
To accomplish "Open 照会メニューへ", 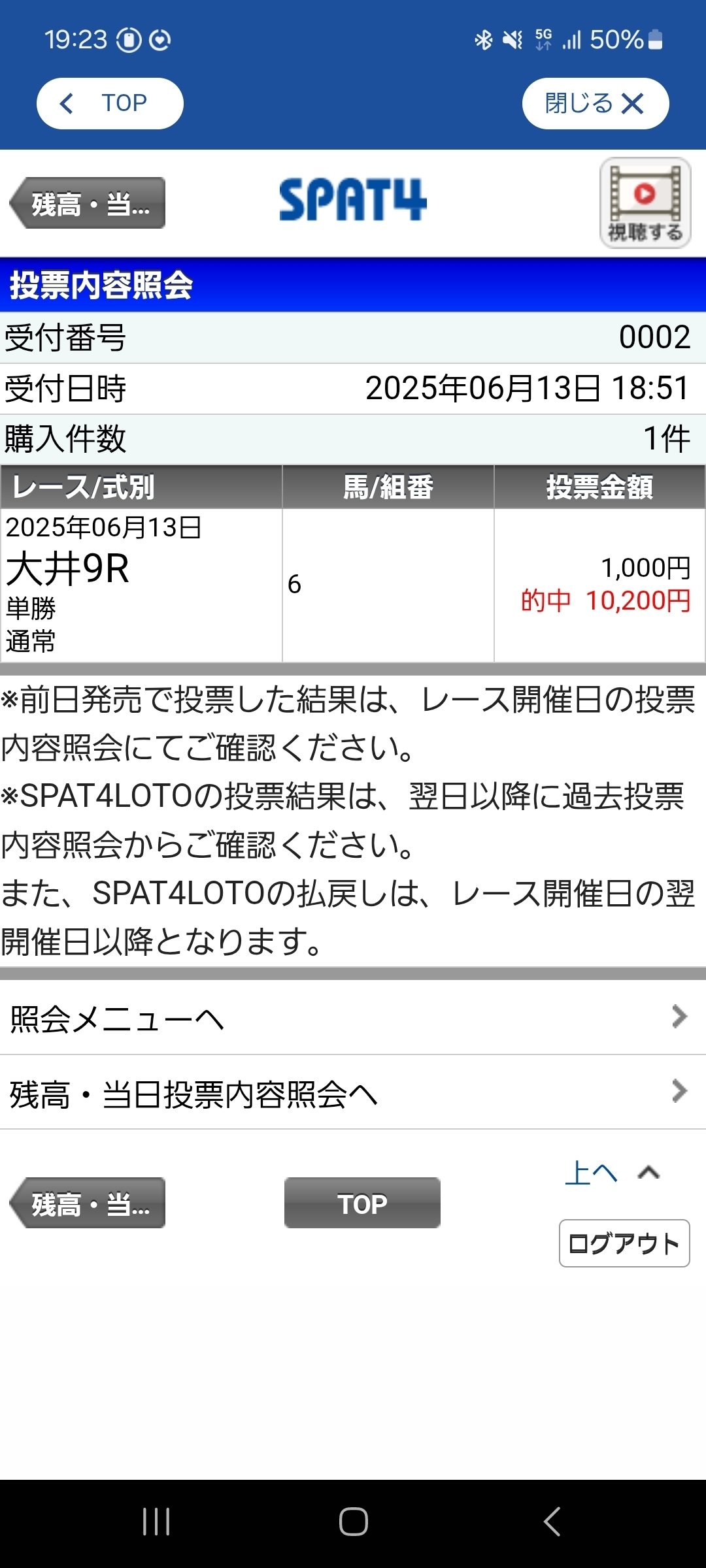I will click(x=353, y=1018).
